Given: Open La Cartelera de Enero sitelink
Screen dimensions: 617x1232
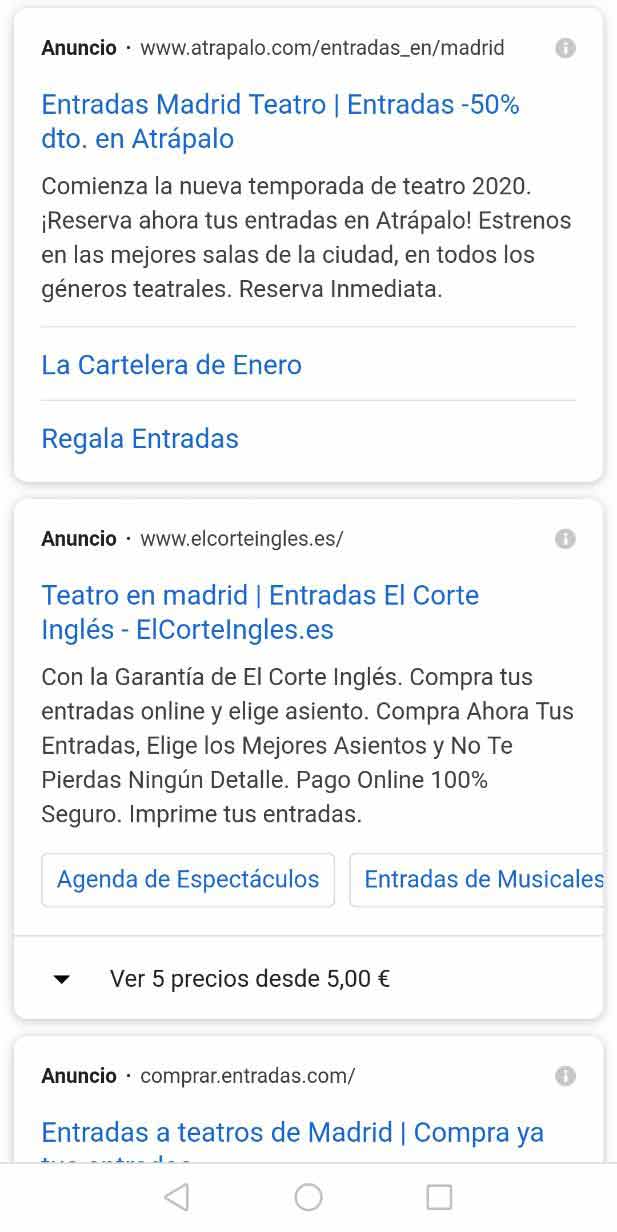Looking at the screenshot, I should (171, 365).
